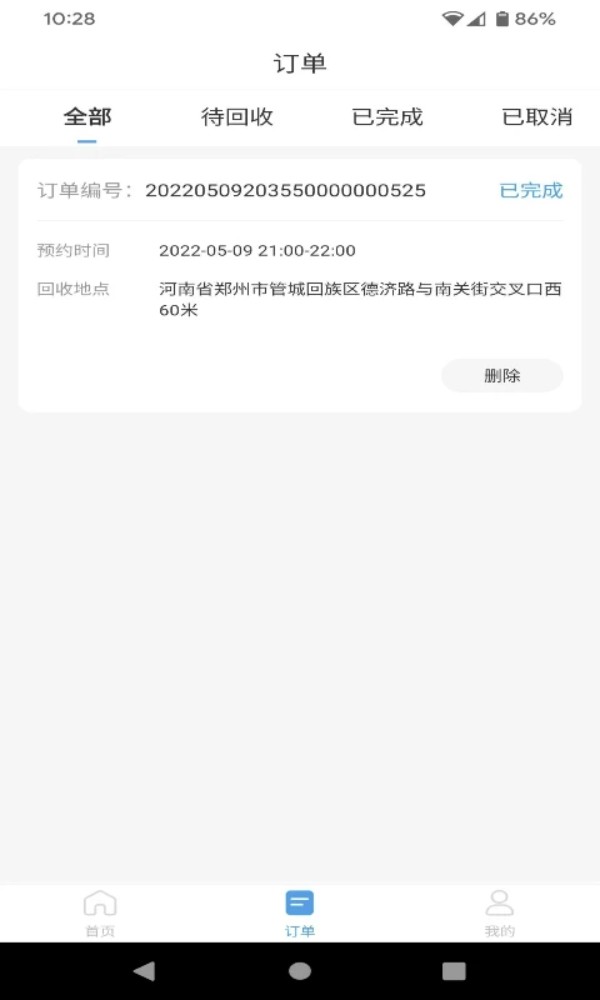
Task: Tap the 删除 button on the order
Action: pyautogui.click(x=502, y=376)
